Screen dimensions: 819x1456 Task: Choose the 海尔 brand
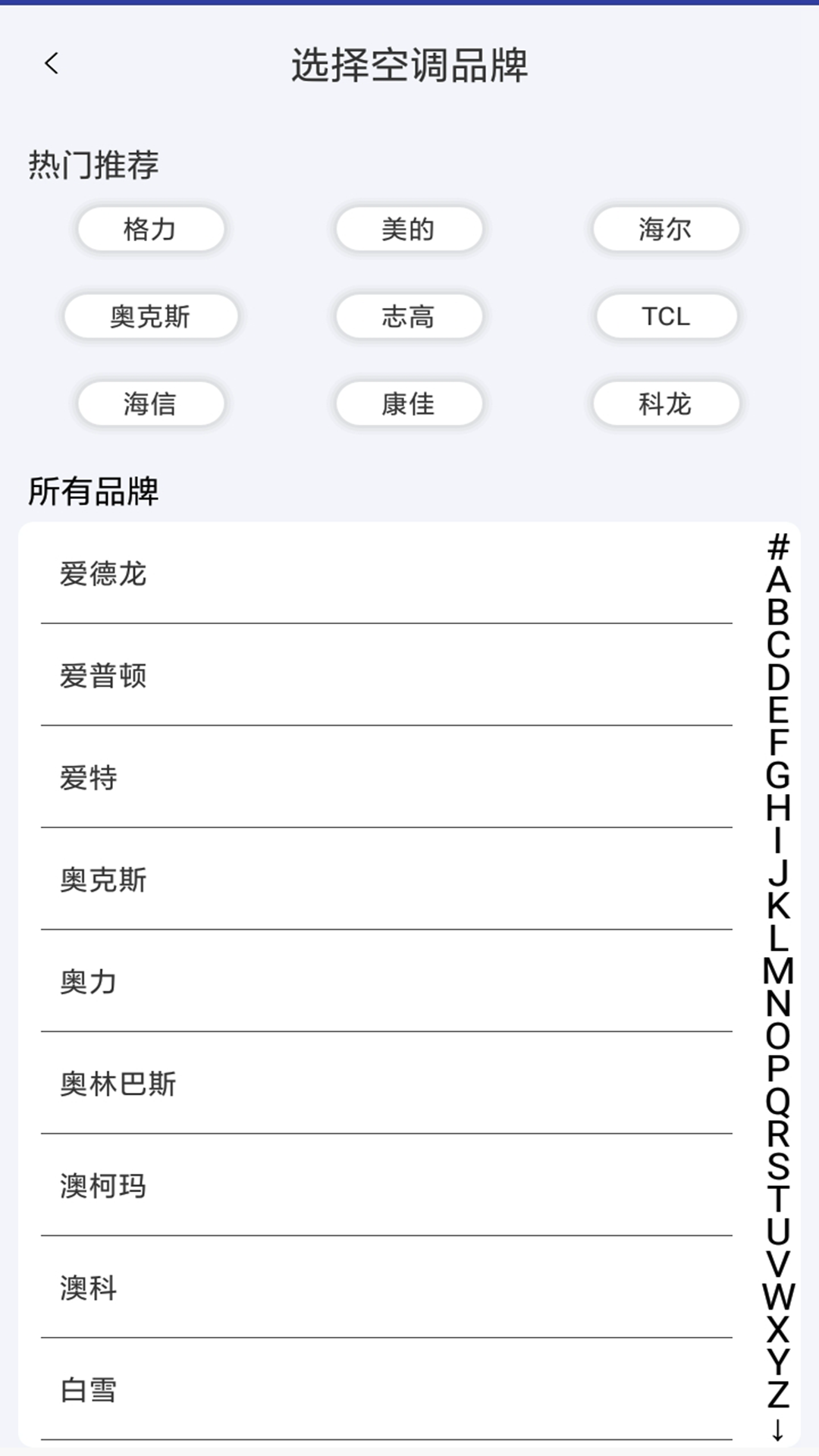pyautogui.click(x=665, y=229)
